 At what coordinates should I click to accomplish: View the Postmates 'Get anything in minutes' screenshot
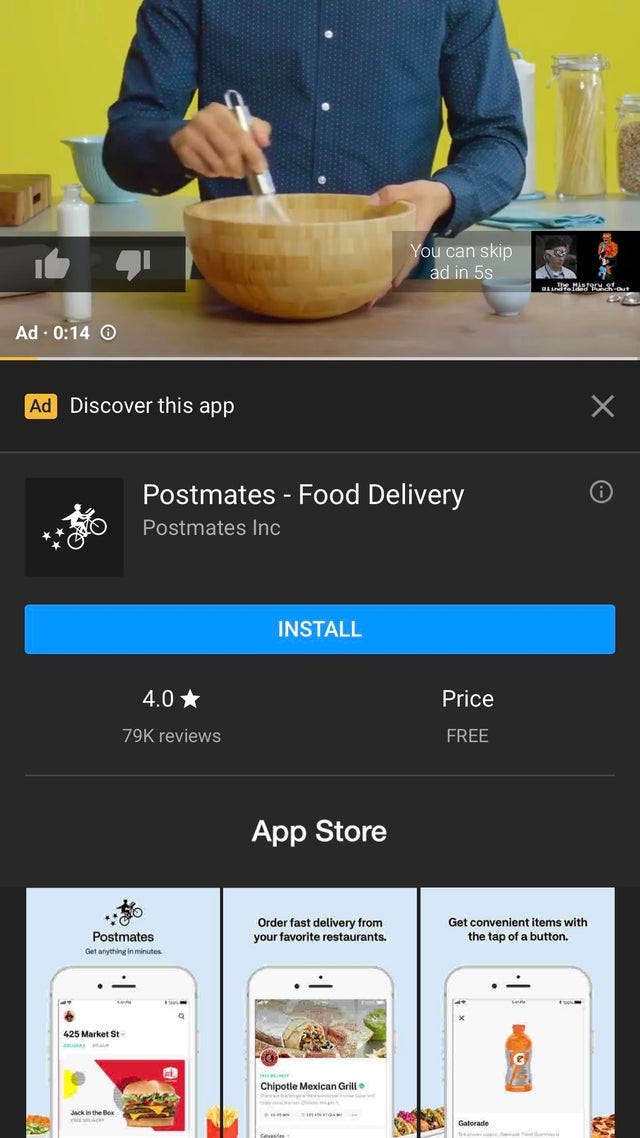pyautogui.click(x=122, y=1012)
